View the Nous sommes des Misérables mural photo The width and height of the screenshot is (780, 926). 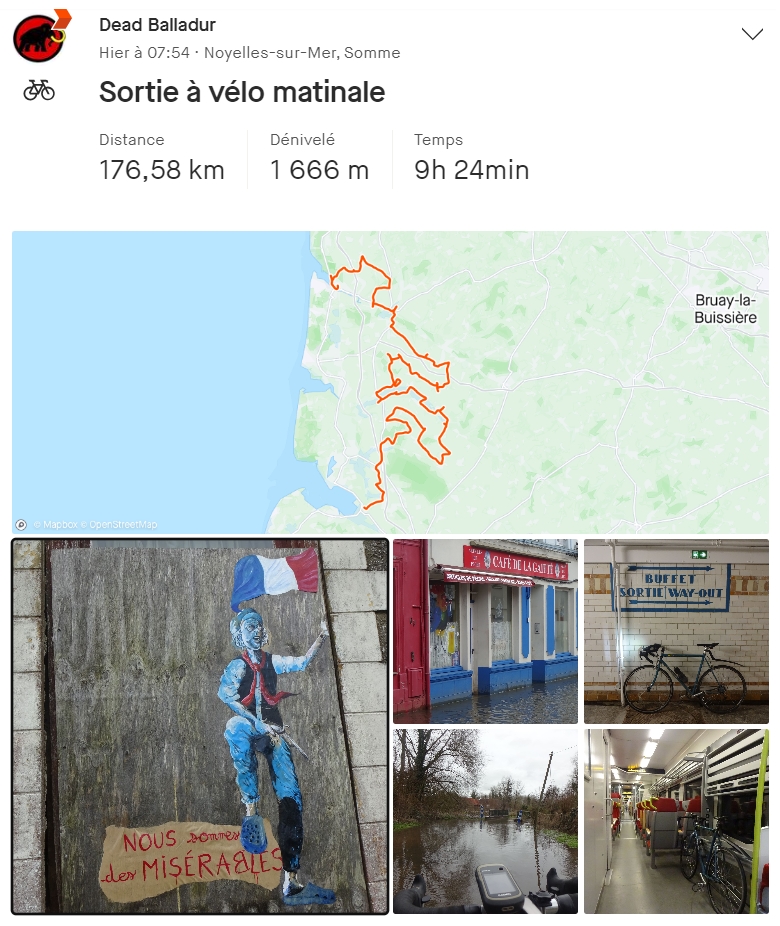200,727
